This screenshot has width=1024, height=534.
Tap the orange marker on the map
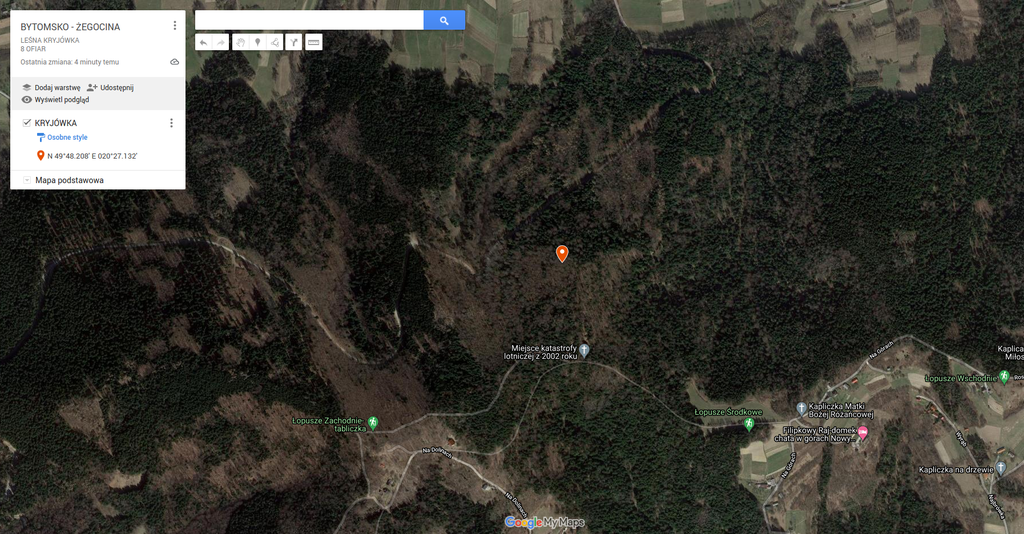562,253
